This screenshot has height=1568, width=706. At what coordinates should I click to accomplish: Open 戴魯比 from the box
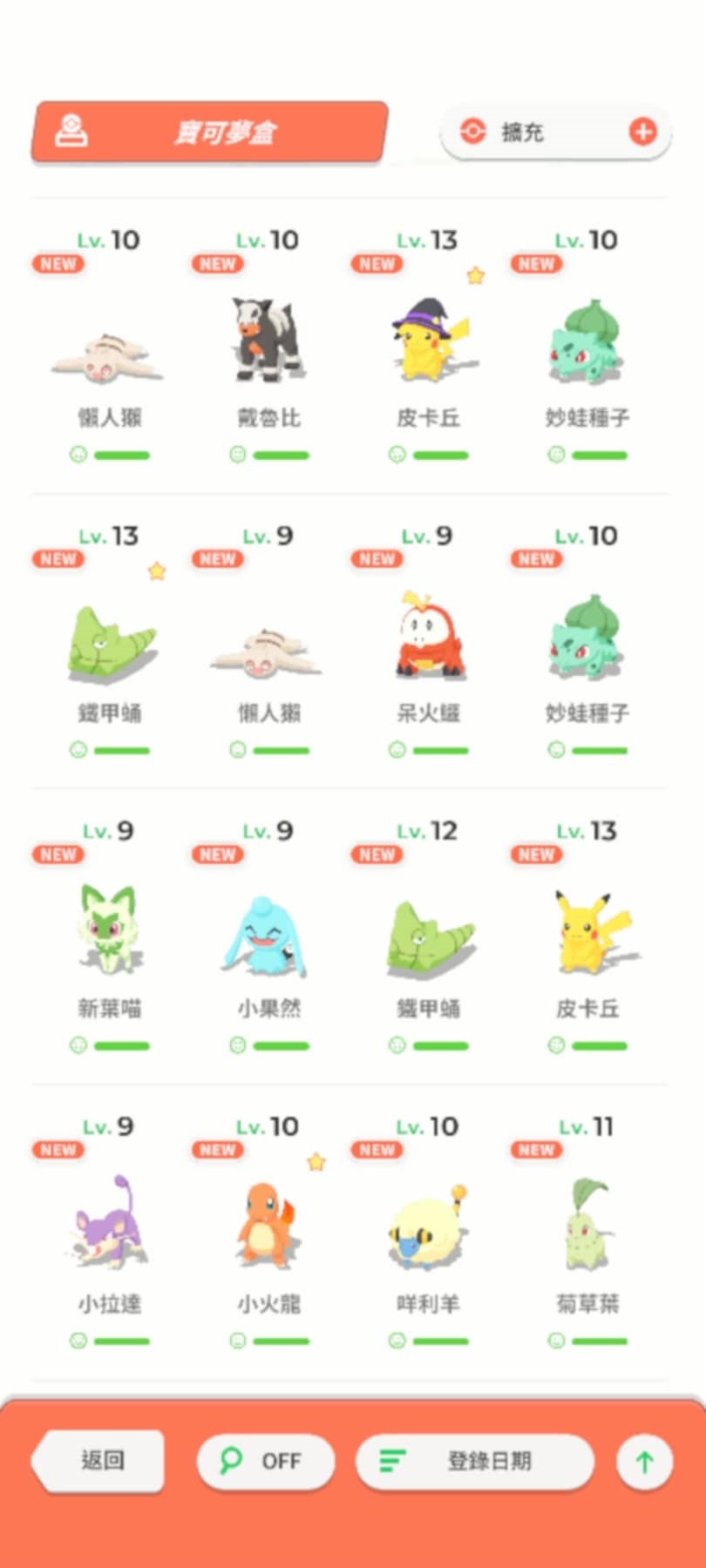point(268,344)
